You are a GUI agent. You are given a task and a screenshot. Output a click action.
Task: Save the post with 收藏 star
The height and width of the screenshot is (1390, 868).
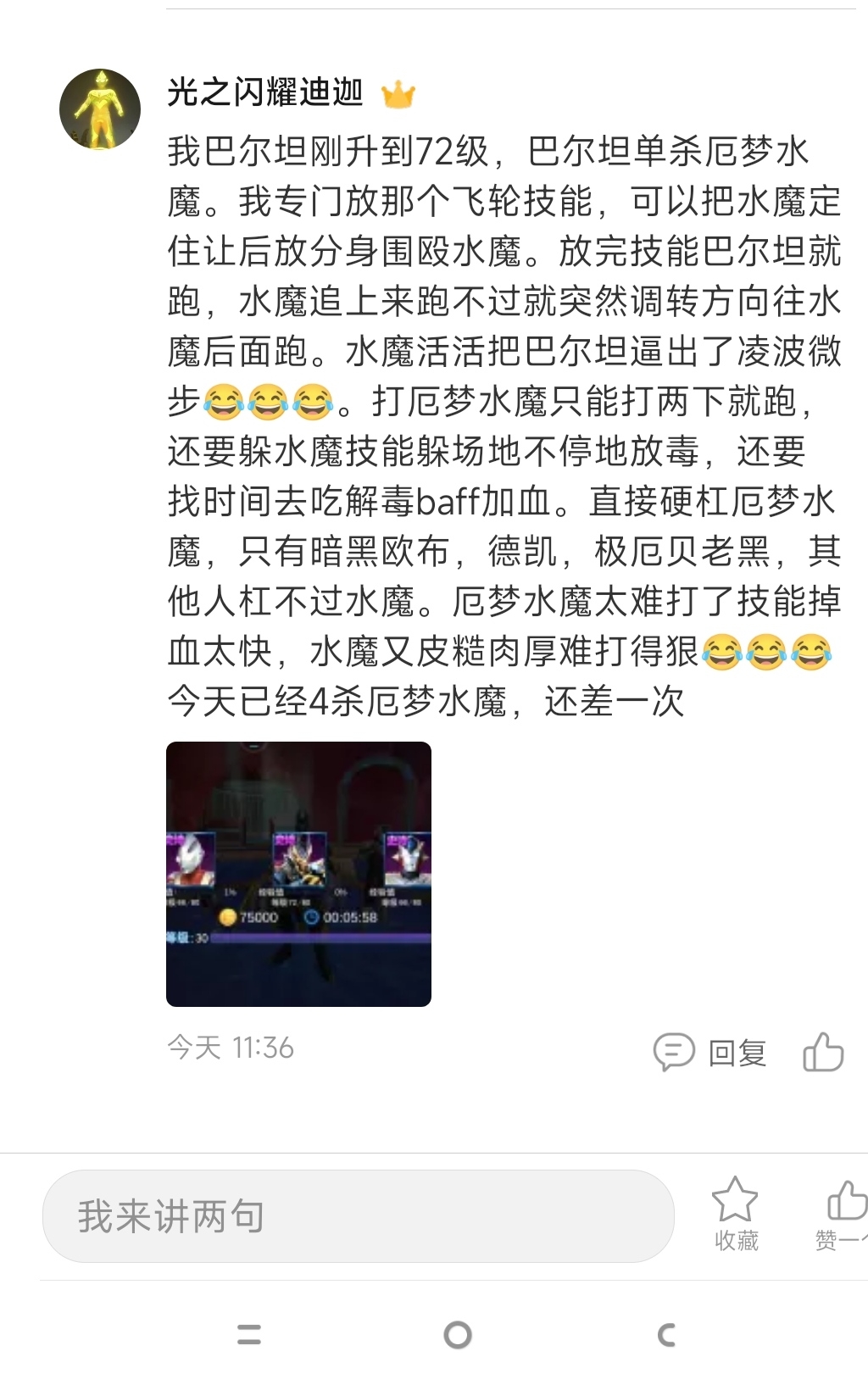pyautogui.click(x=735, y=1214)
